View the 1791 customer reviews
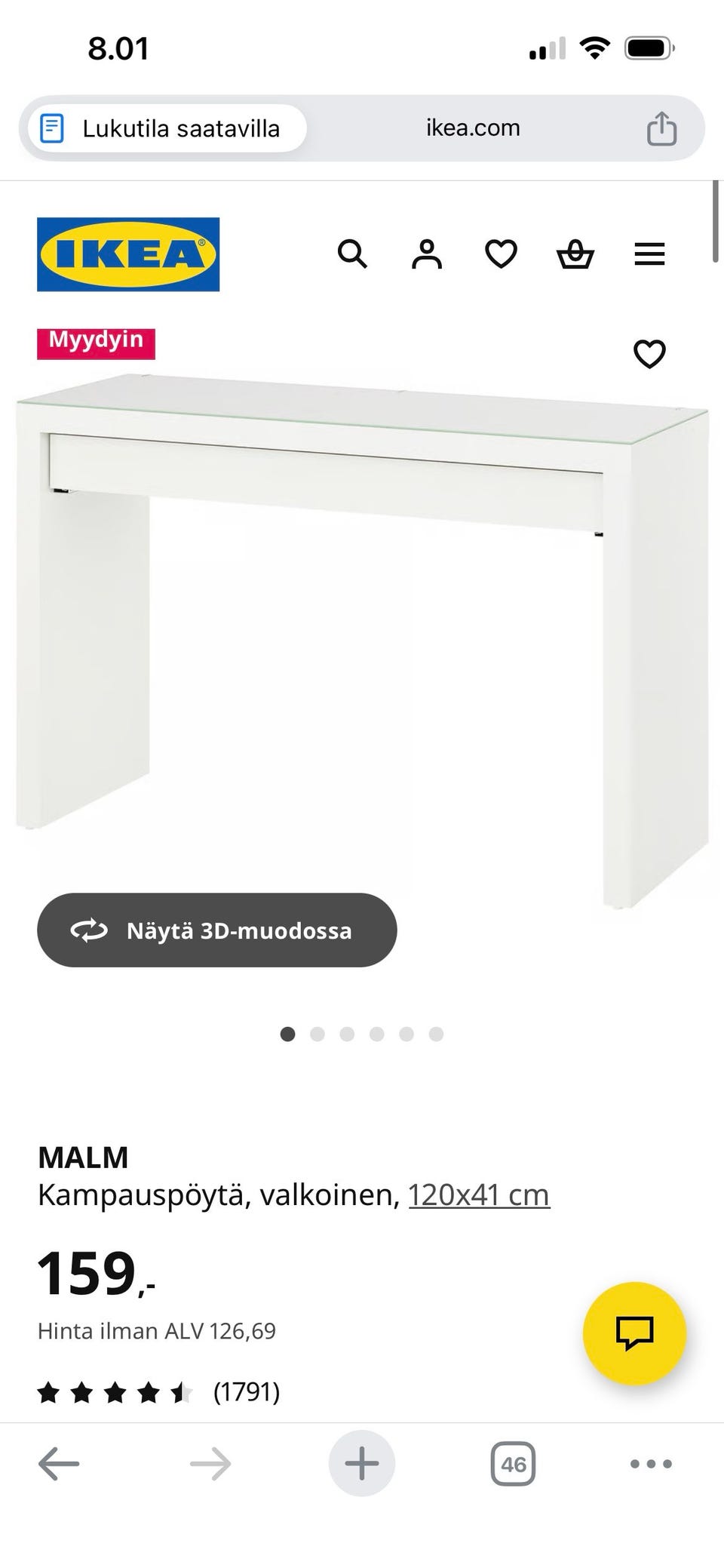Screen dimensions: 724x1568 [245, 1392]
